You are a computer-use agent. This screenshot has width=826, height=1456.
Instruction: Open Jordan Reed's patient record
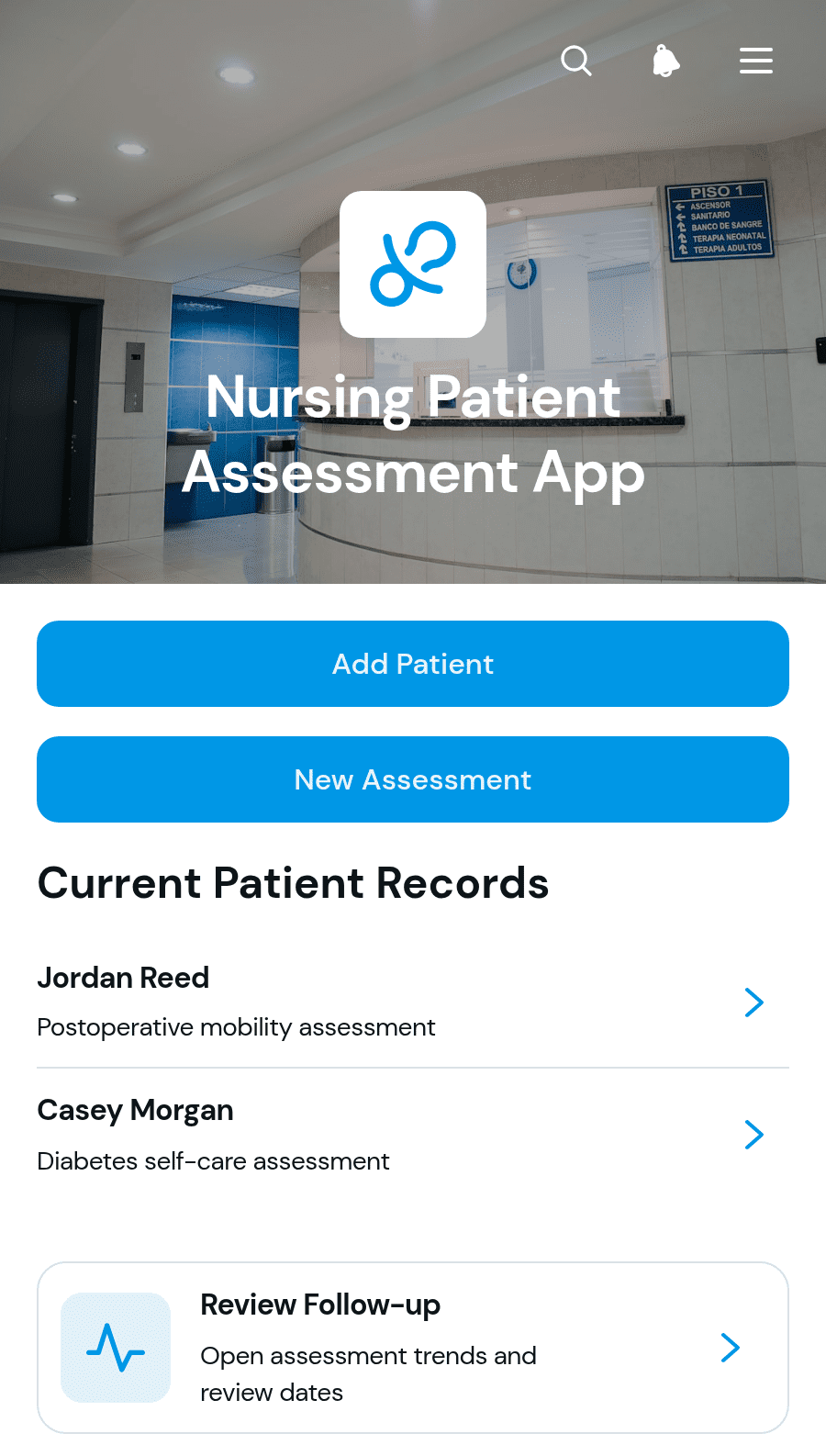click(x=413, y=1002)
